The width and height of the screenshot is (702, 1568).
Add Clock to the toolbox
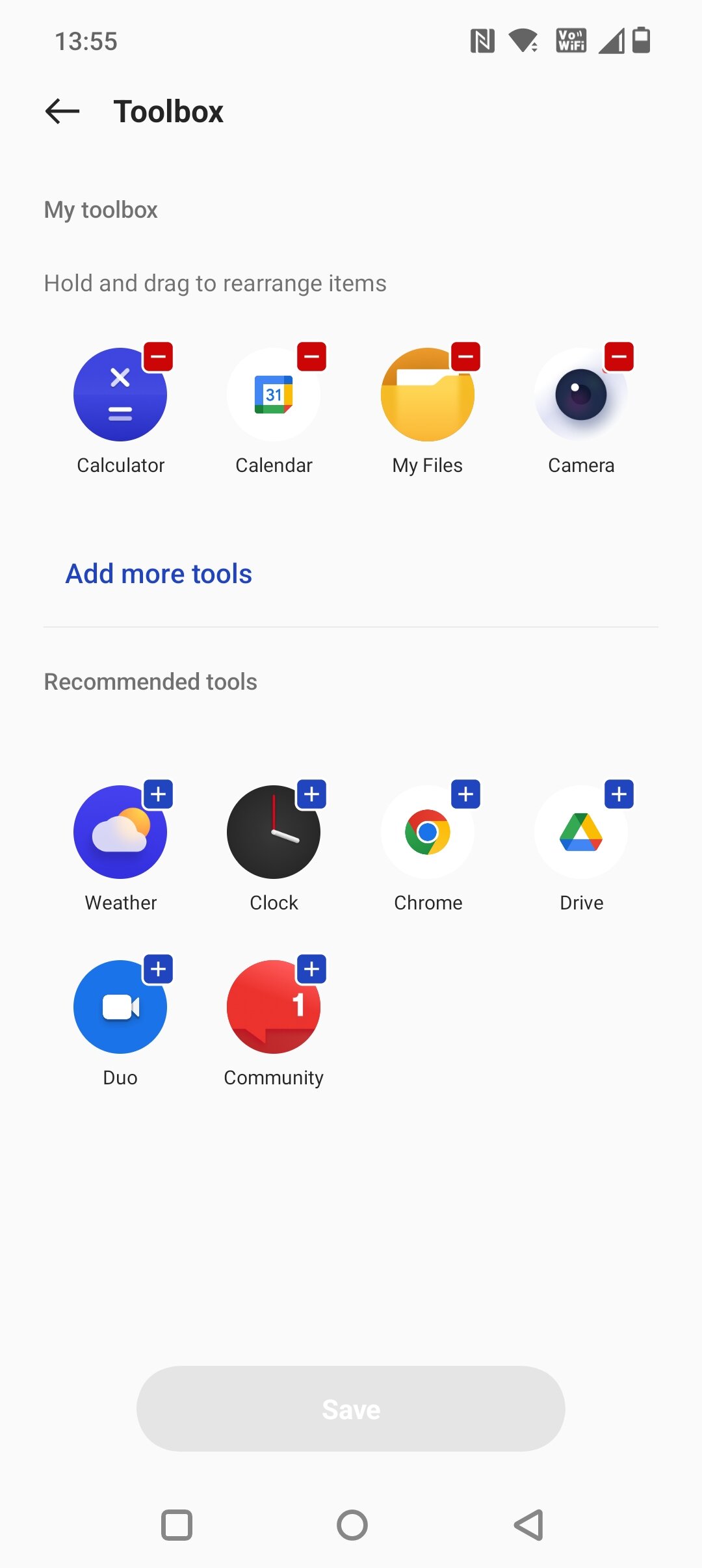(311, 794)
